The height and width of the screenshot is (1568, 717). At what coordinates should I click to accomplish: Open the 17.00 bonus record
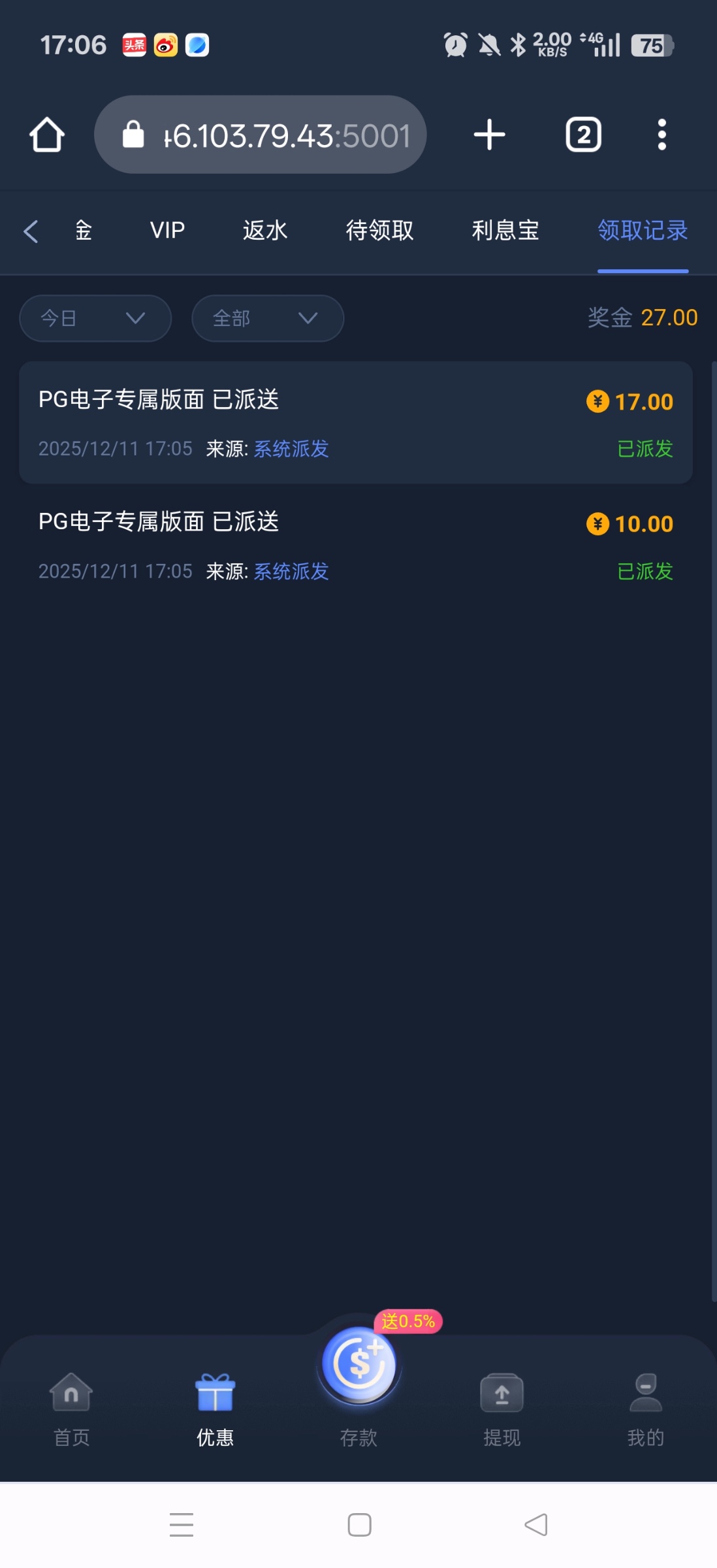pos(356,423)
